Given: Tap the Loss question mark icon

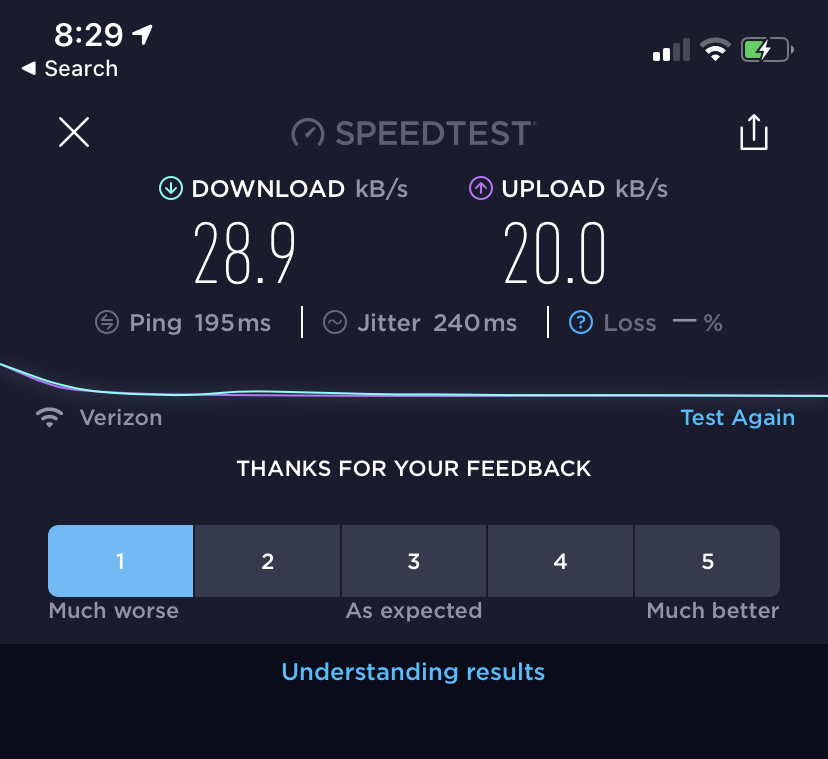Looking at the screenshot, I should [x=581, y=323].
